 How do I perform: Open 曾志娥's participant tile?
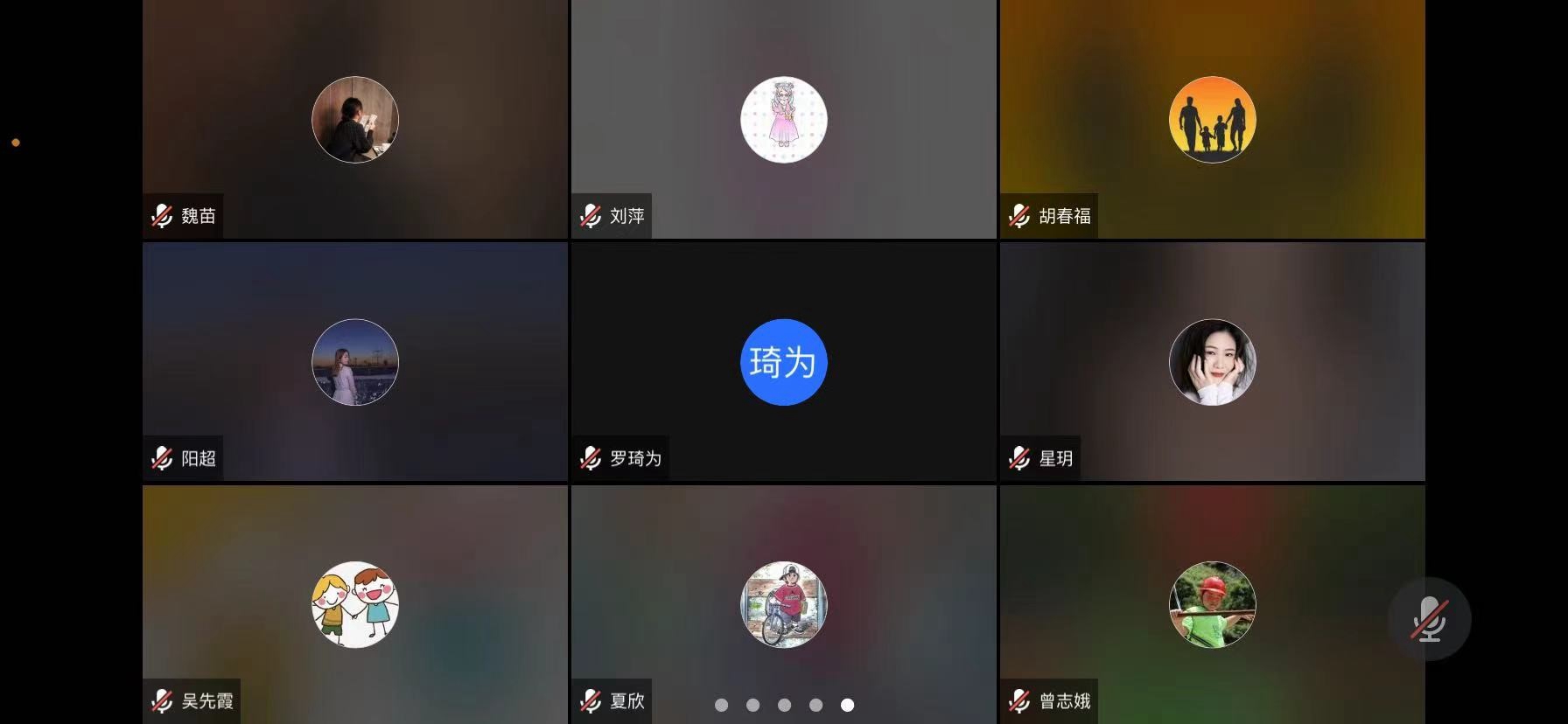coord(1212,603)
